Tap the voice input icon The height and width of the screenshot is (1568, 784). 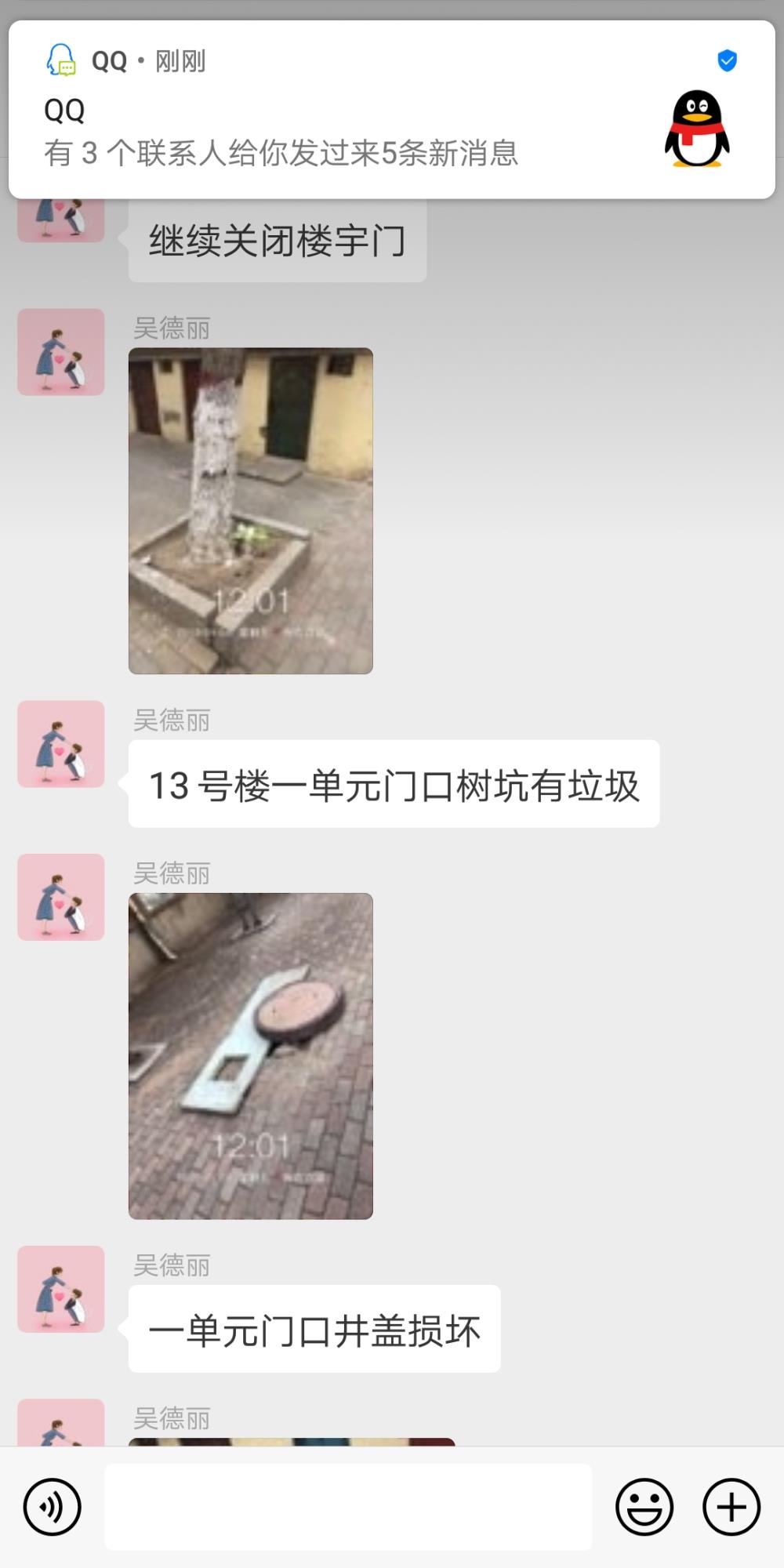53,1507
